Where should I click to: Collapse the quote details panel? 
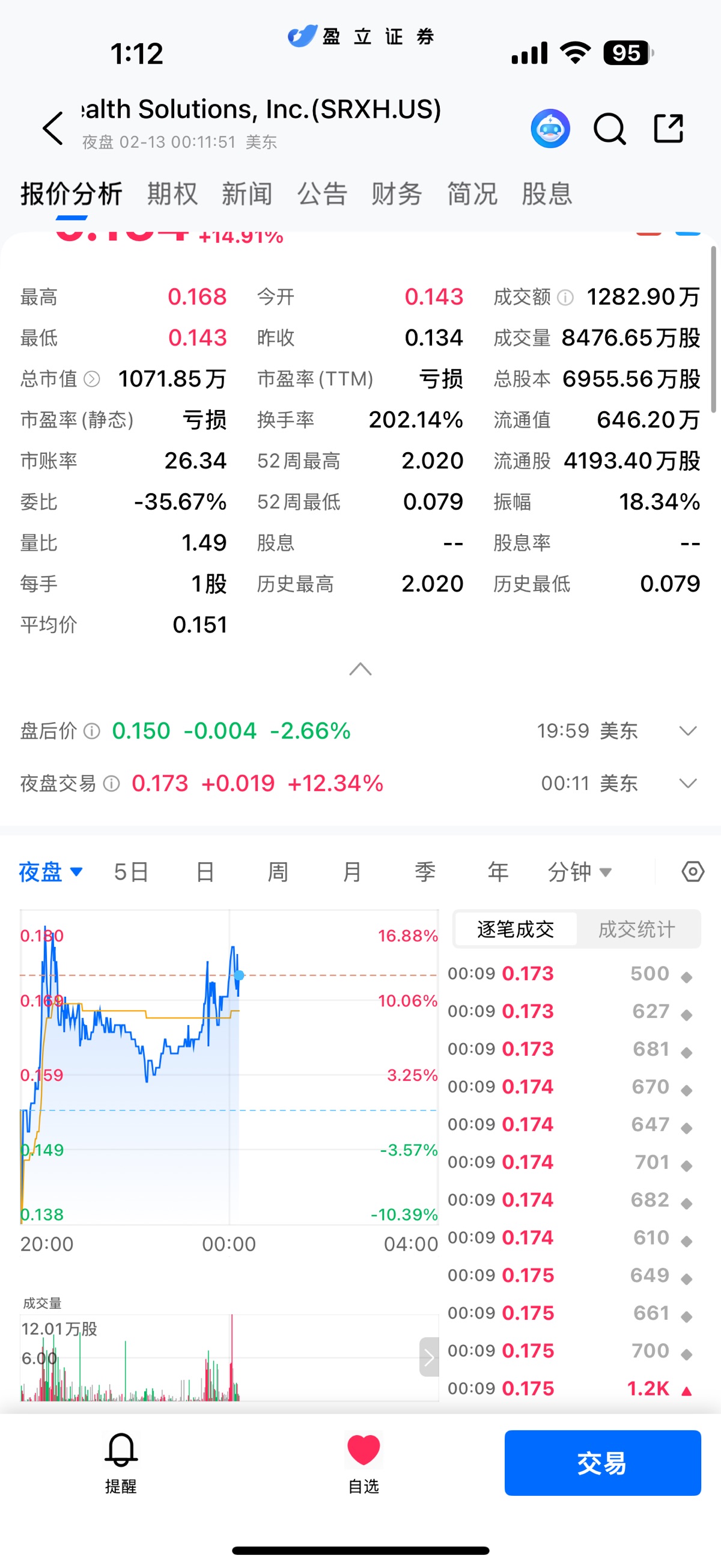360,669
